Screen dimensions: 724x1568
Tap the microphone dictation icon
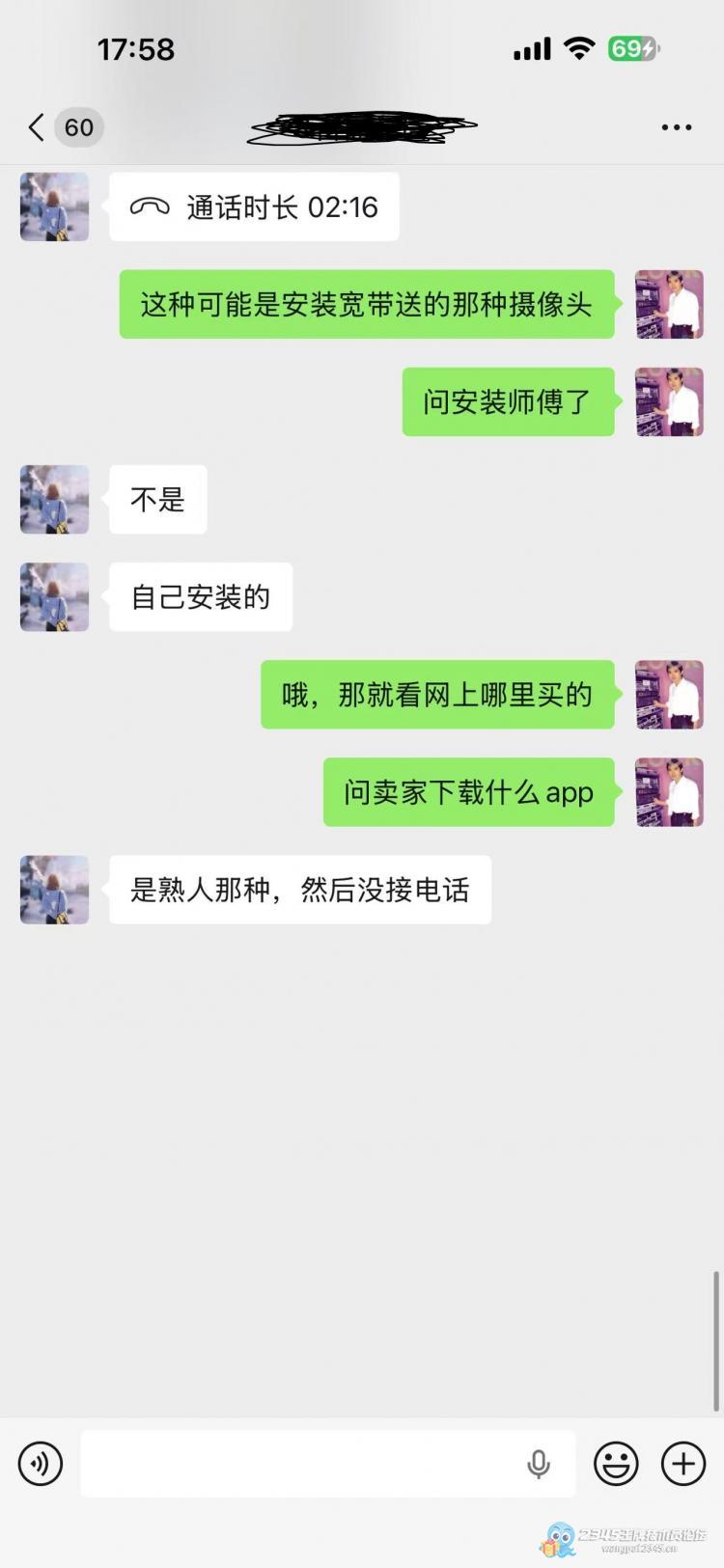pos(539,1464)
